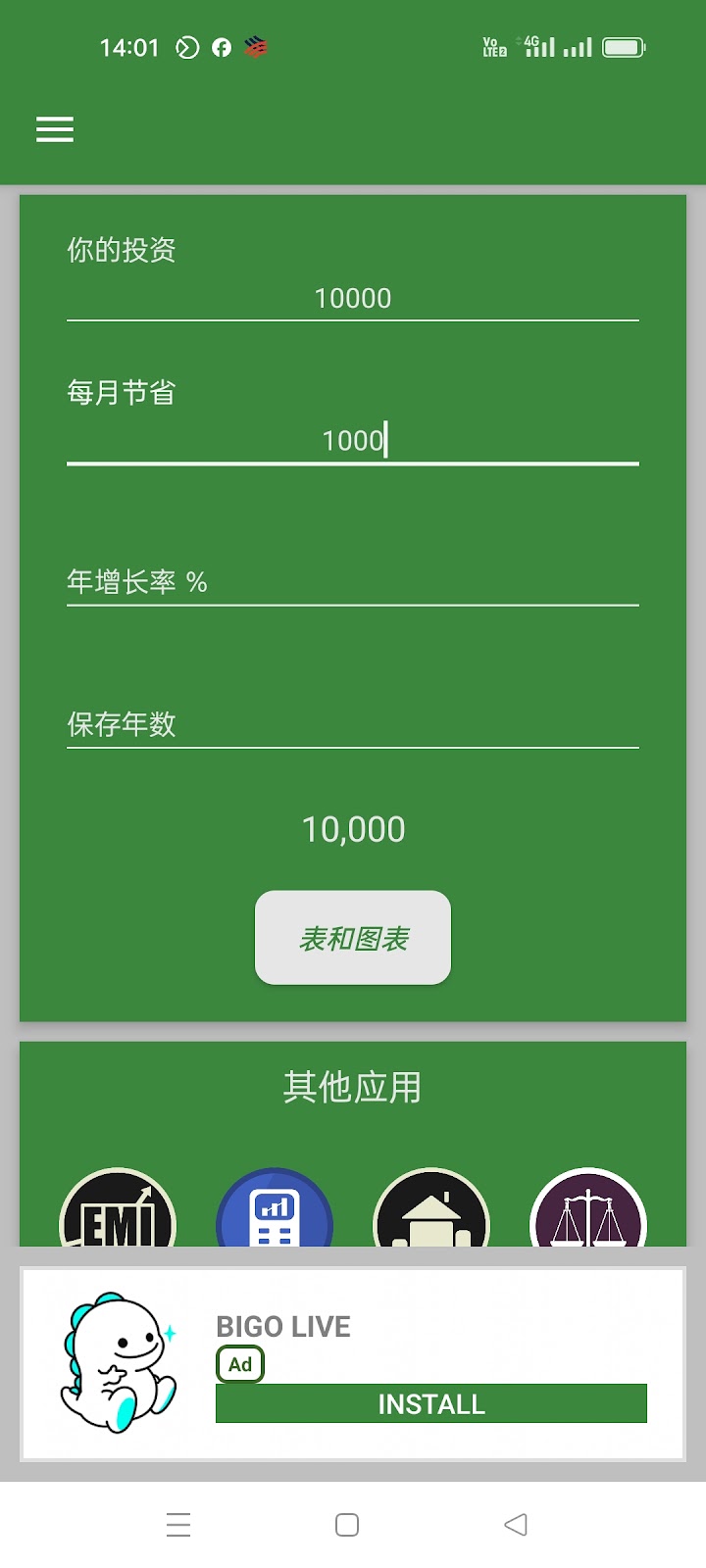Image resolution: width=706 pixels, height=1568 pixels.
Task: Open the blue calculator chart app icon
Action: [x=275, y=1208]
